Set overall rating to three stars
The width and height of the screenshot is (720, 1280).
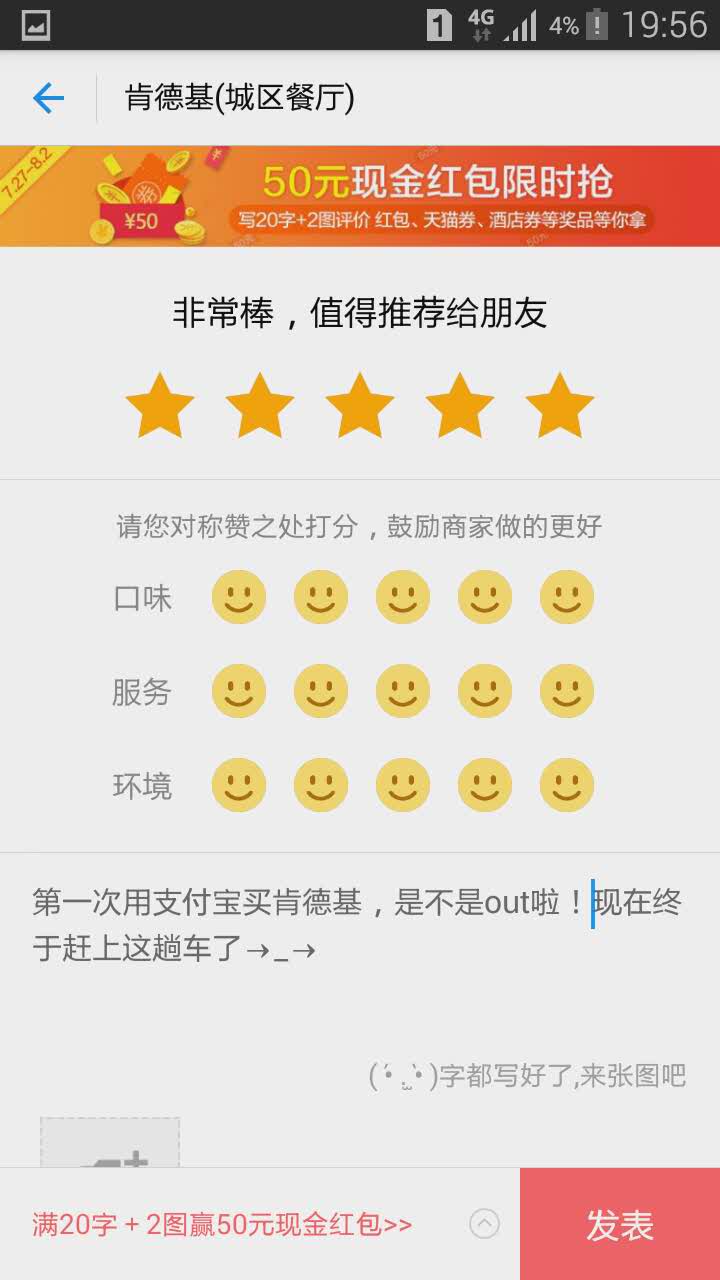360,406
